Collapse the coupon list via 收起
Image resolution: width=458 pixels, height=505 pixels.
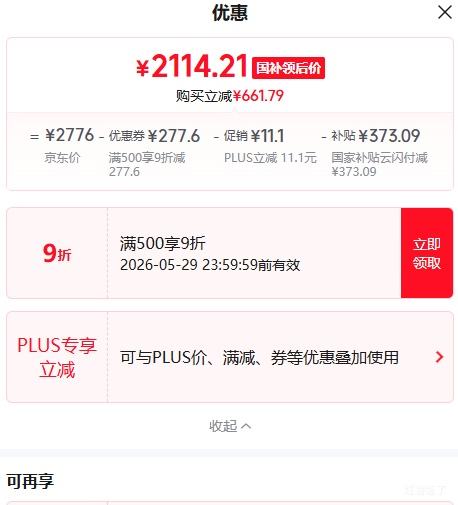tap(230, 426)
